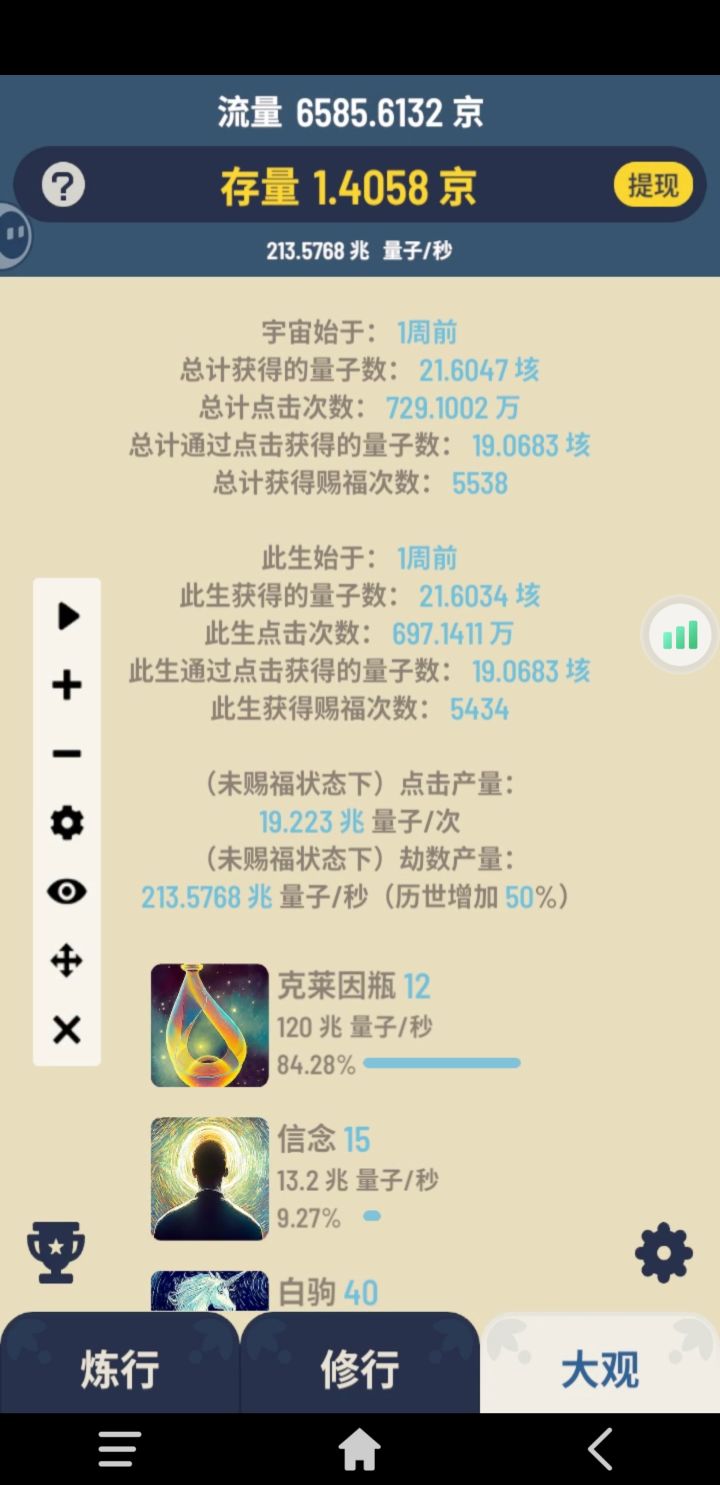Open the trophy achievements icon
720x1485 pixels.
coord(55,1252)
